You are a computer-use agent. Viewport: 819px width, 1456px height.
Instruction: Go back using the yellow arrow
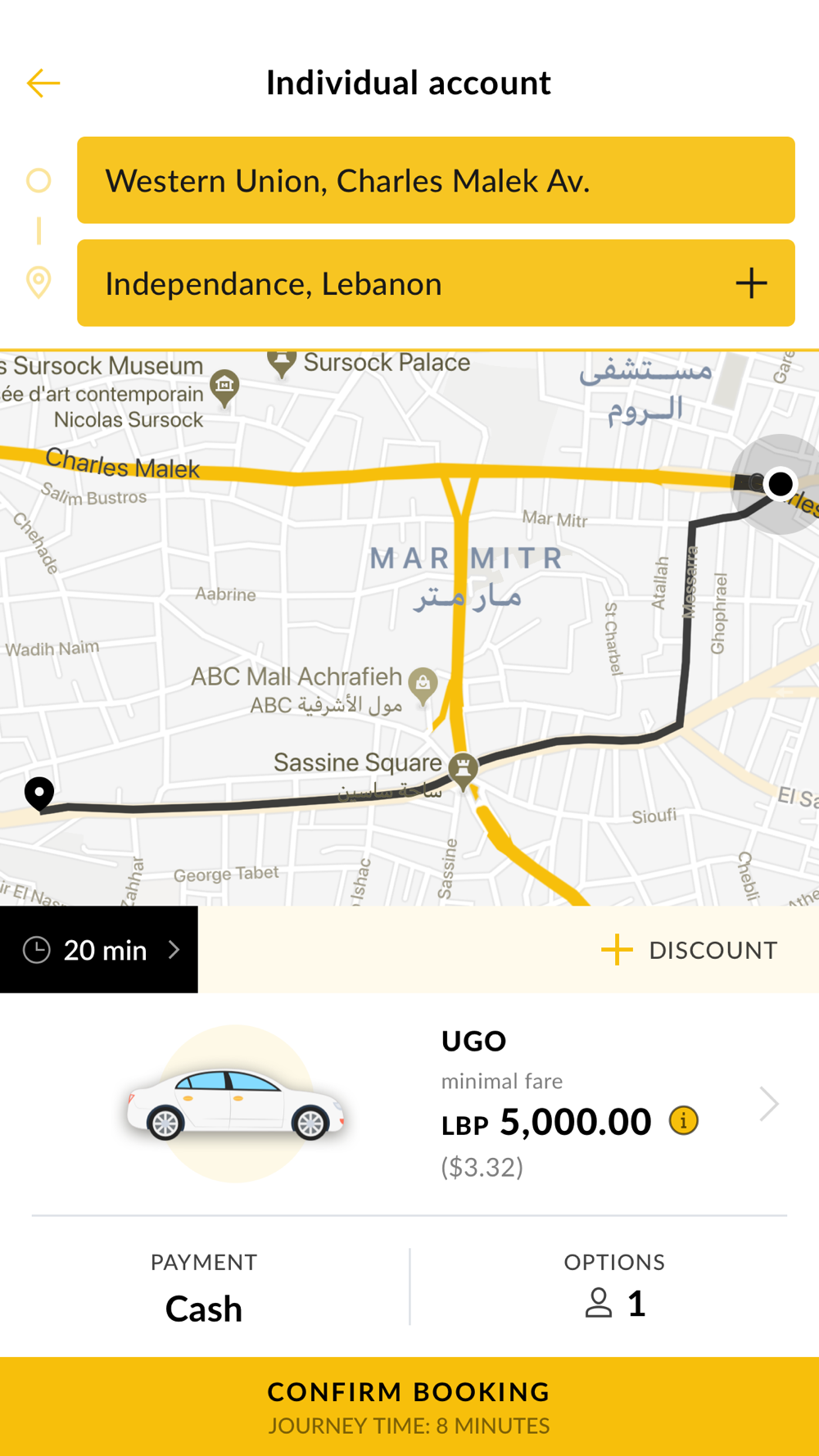pyautogui.click(x=43, y=83)
